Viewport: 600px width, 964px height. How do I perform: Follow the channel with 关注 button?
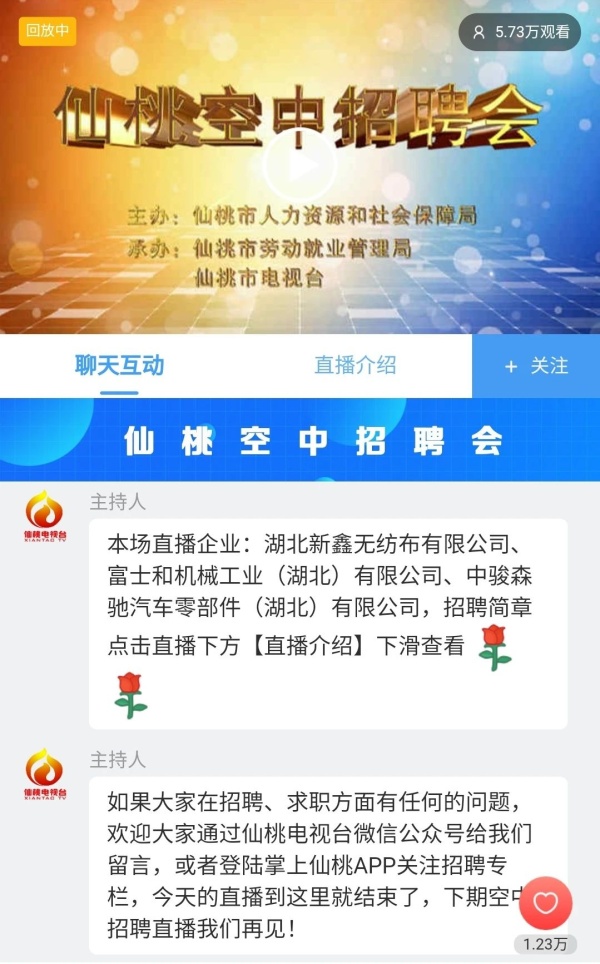click(536, 366)
